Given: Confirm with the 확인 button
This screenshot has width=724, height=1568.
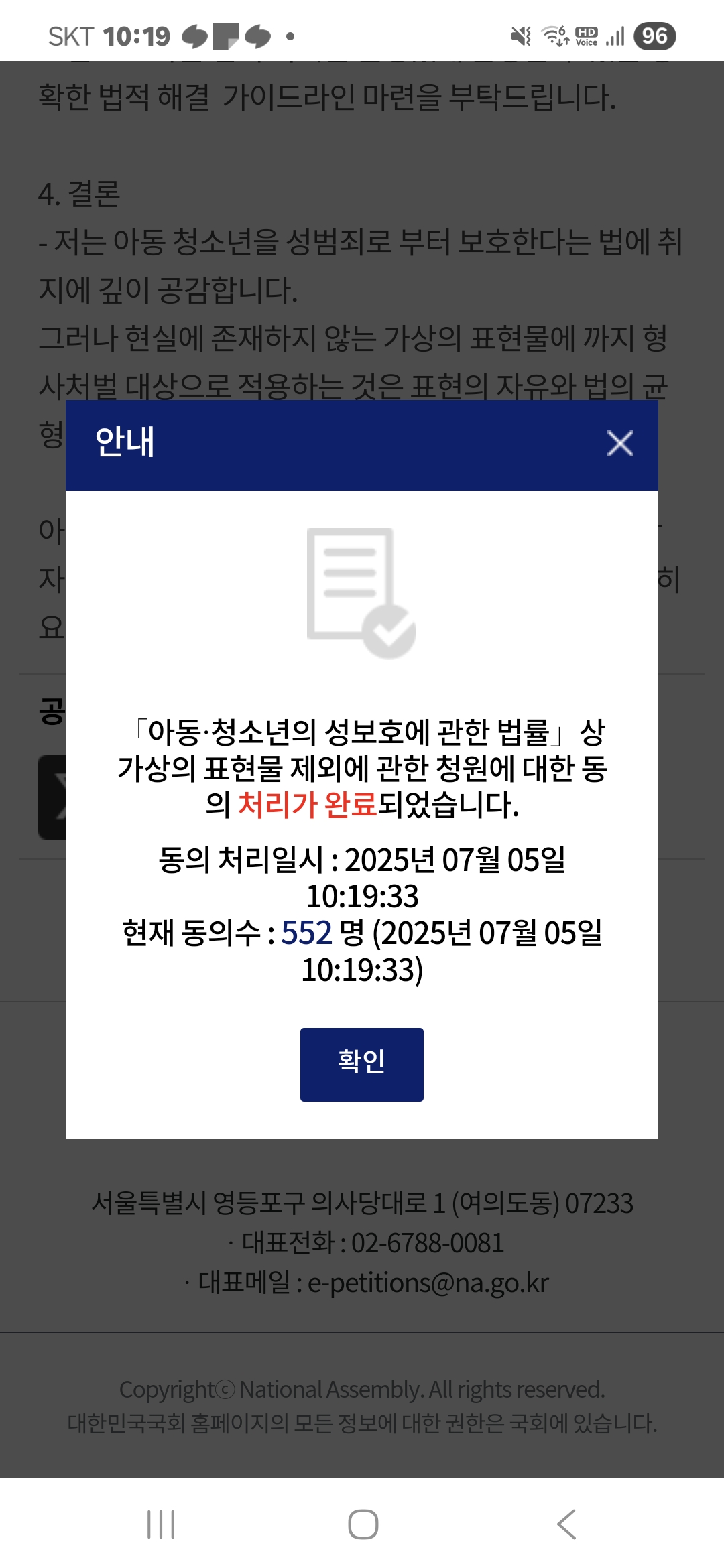Looking at the screenshot, I should [x=362, y=1064].
